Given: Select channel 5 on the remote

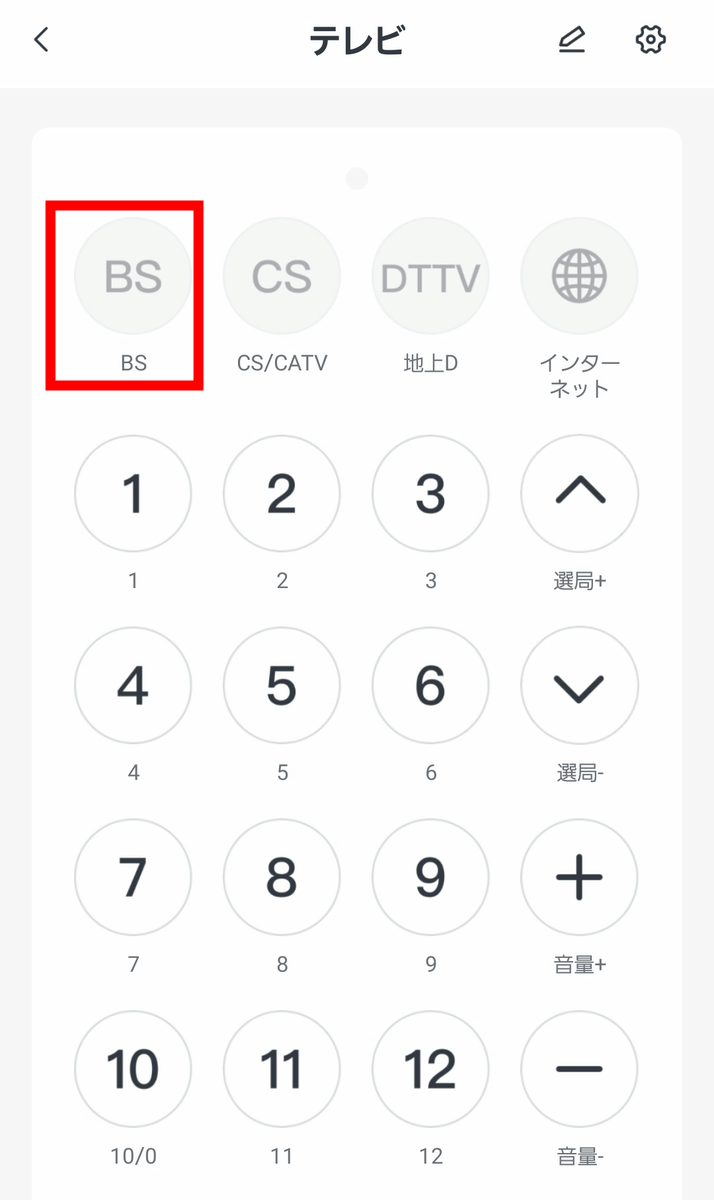Looking at the screenshot, I should [x=282, y=685].
